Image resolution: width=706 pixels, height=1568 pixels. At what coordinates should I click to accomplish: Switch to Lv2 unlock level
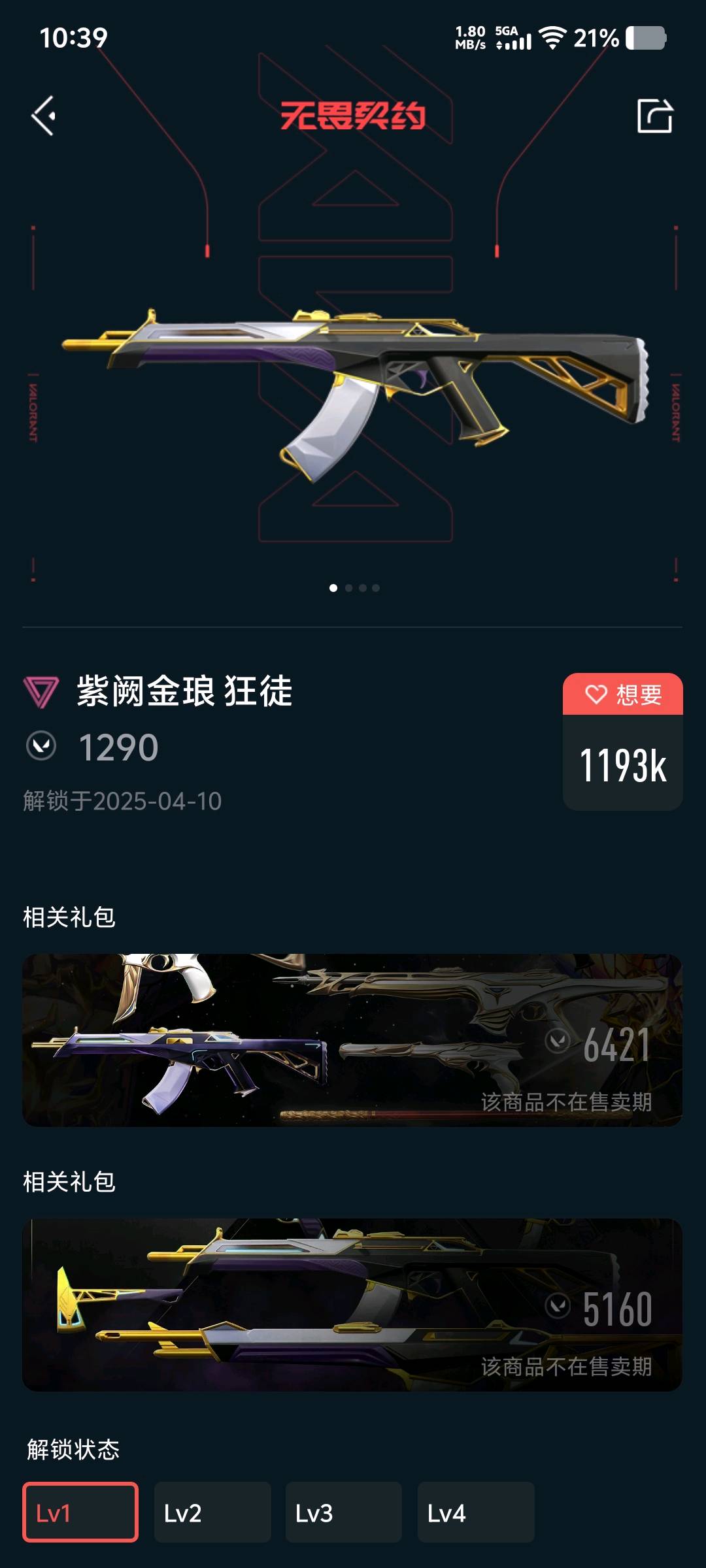212,1512
